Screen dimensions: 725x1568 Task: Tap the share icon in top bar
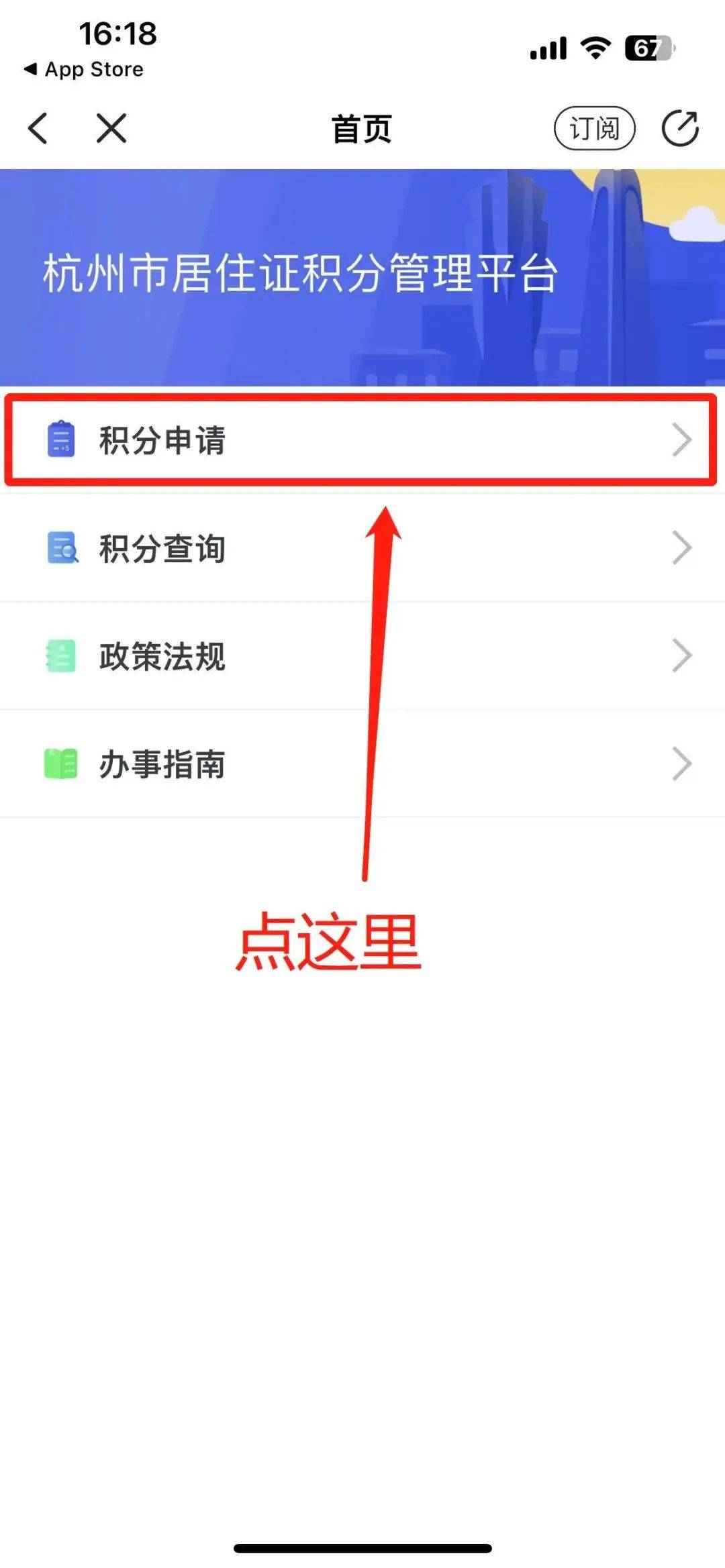pyautogui.click(x=681, y=129)
